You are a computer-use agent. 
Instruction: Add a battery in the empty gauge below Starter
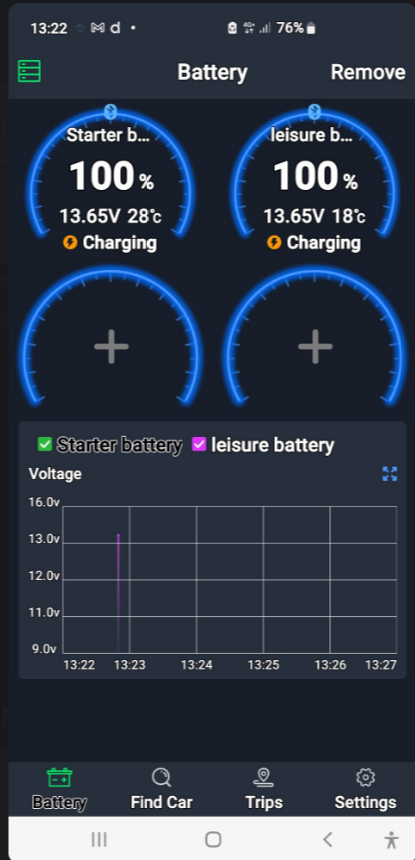(111, 347)
